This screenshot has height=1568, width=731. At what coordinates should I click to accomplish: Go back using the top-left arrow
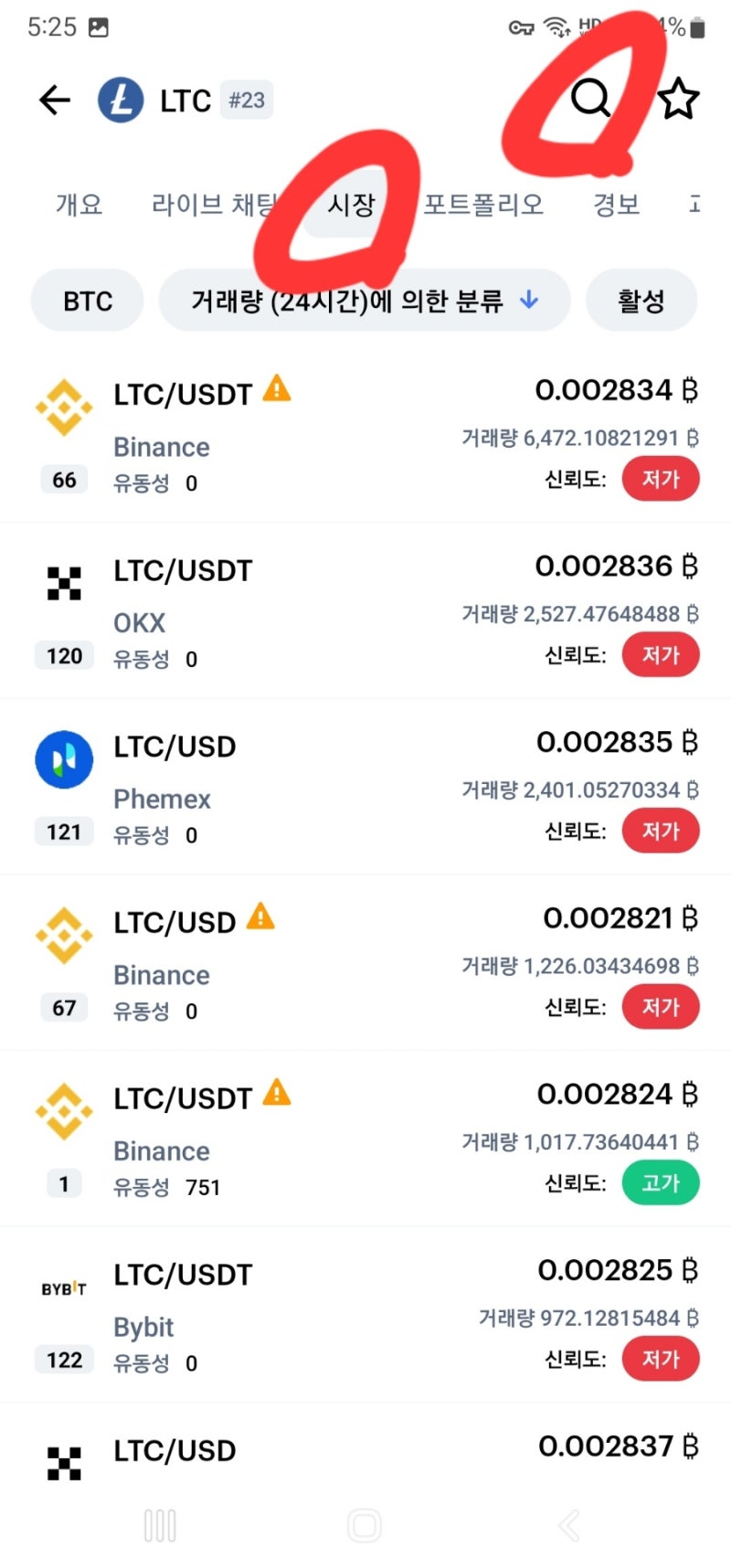tap(55, 100)
